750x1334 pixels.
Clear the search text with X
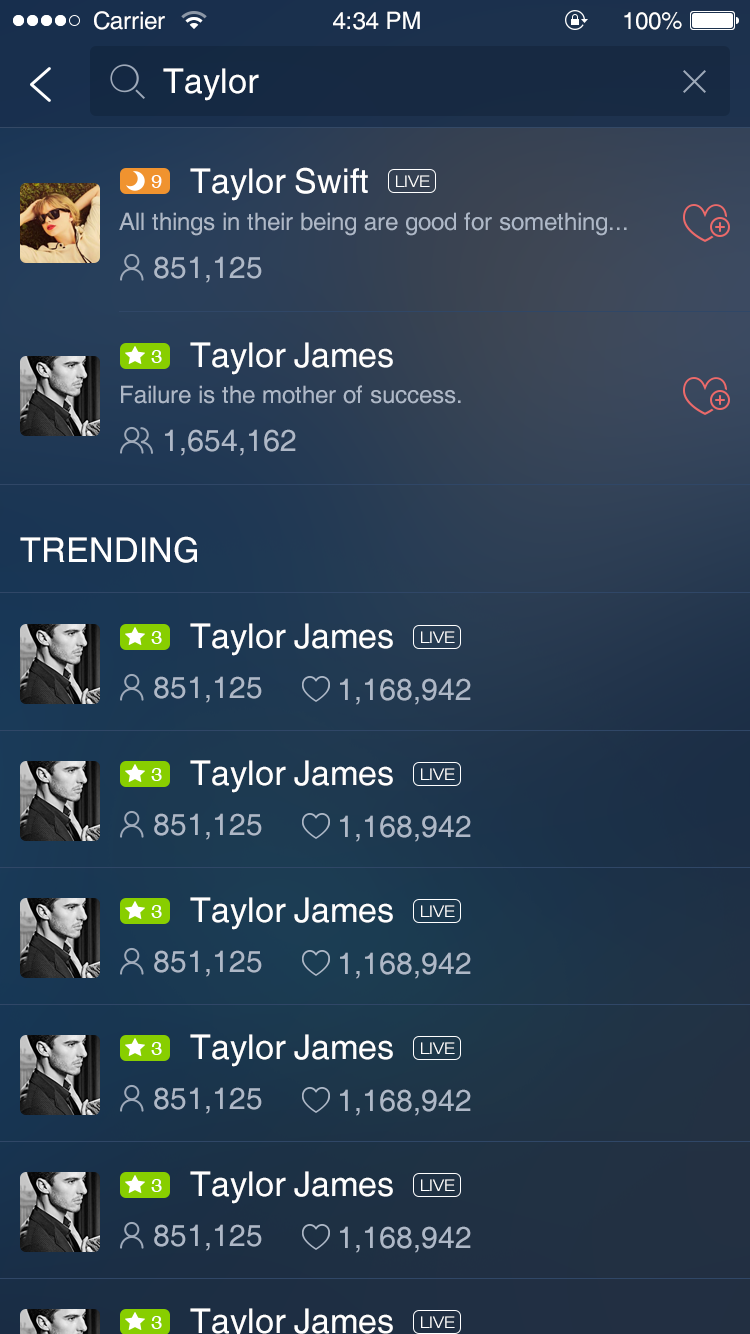coord(694,82)
